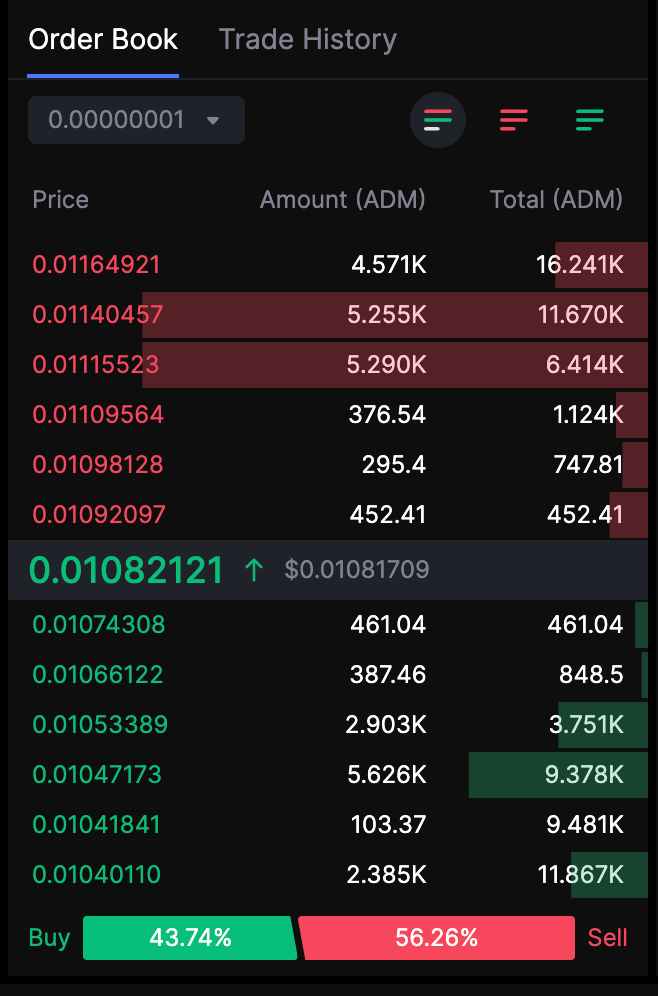This screenshot has height=996, width=658.
Task: Tap the lowest ask 0.01092097
Action: (x=328, y=515)
